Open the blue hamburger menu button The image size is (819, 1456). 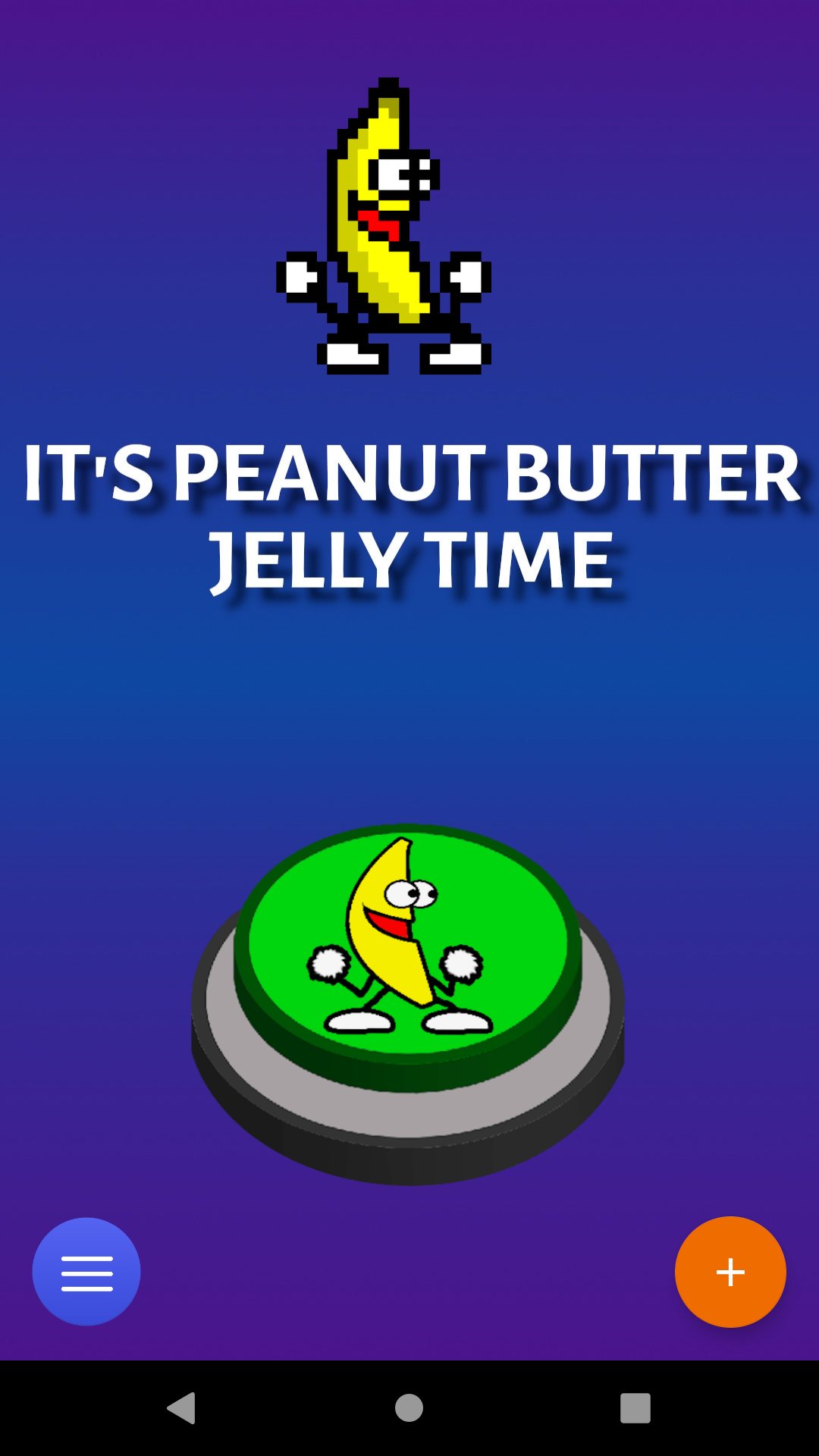click(86, 1272)
